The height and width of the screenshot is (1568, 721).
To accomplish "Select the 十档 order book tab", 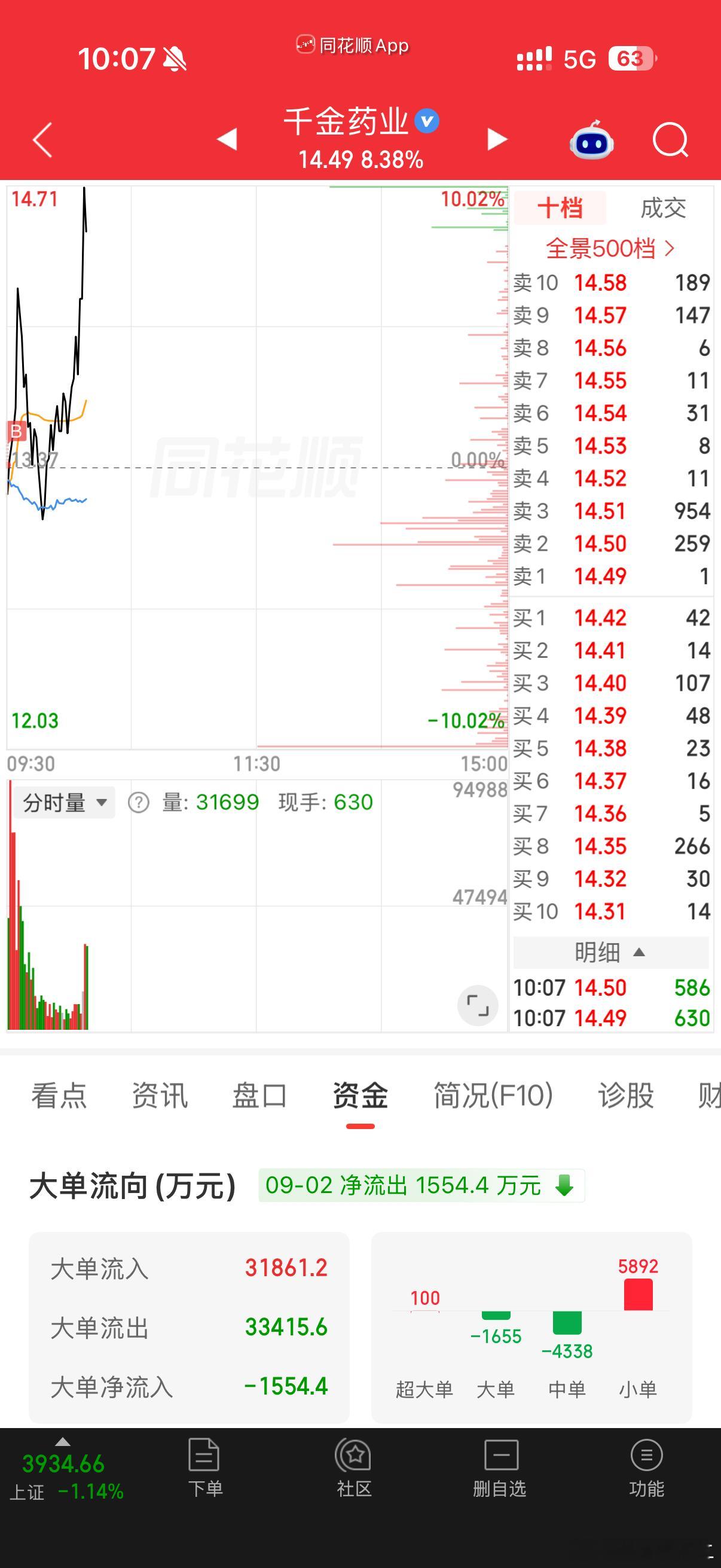I will [x=560, y=208].
